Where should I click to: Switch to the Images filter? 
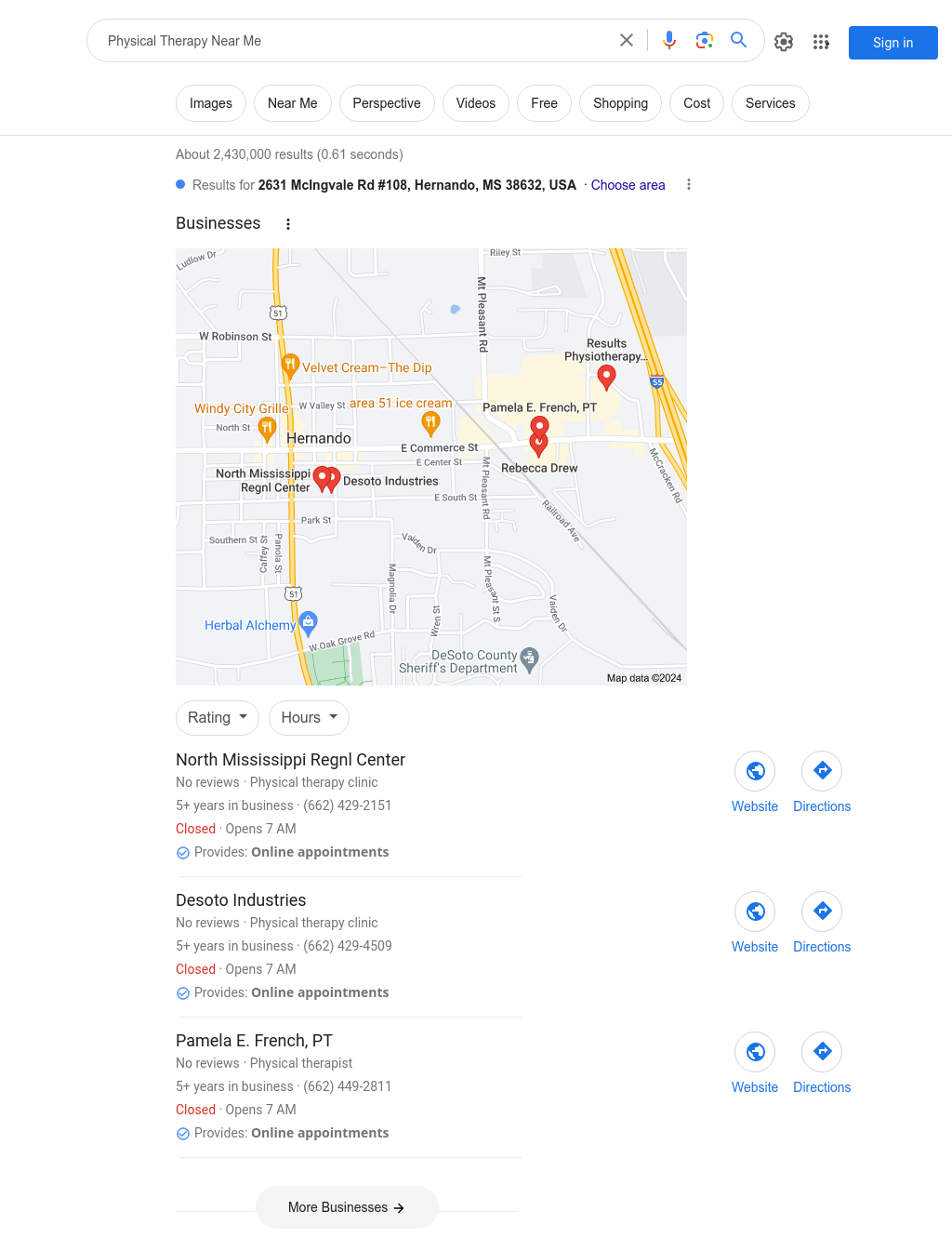[x=211, y=103]
